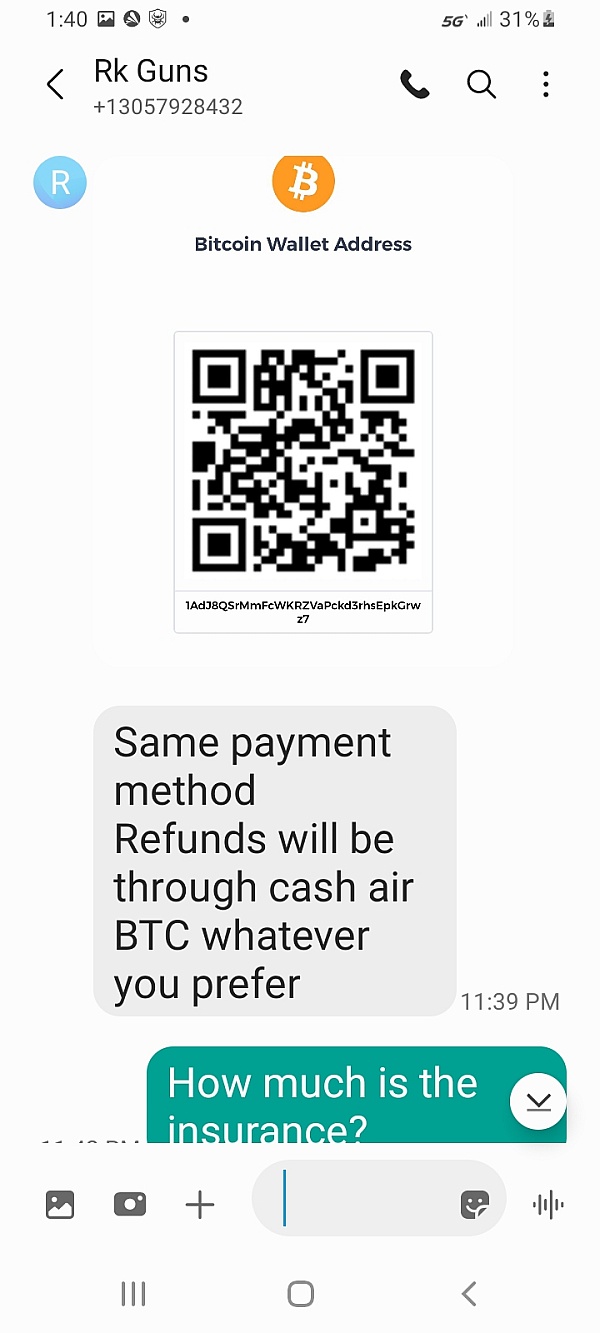
Task: Open the Bitcoin Wallet Address image message
Action: pyautogui.click(x=303, y=411)
